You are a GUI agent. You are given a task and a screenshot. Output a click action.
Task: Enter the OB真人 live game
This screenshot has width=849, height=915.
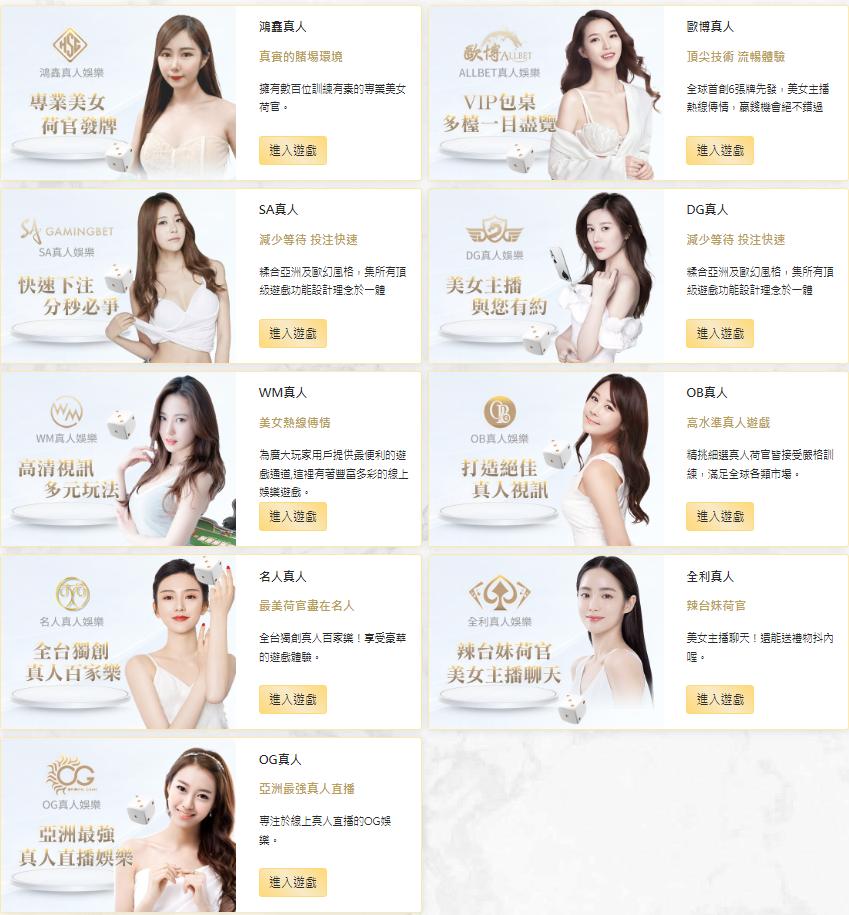pyautogui.click(x=720, y=517)
